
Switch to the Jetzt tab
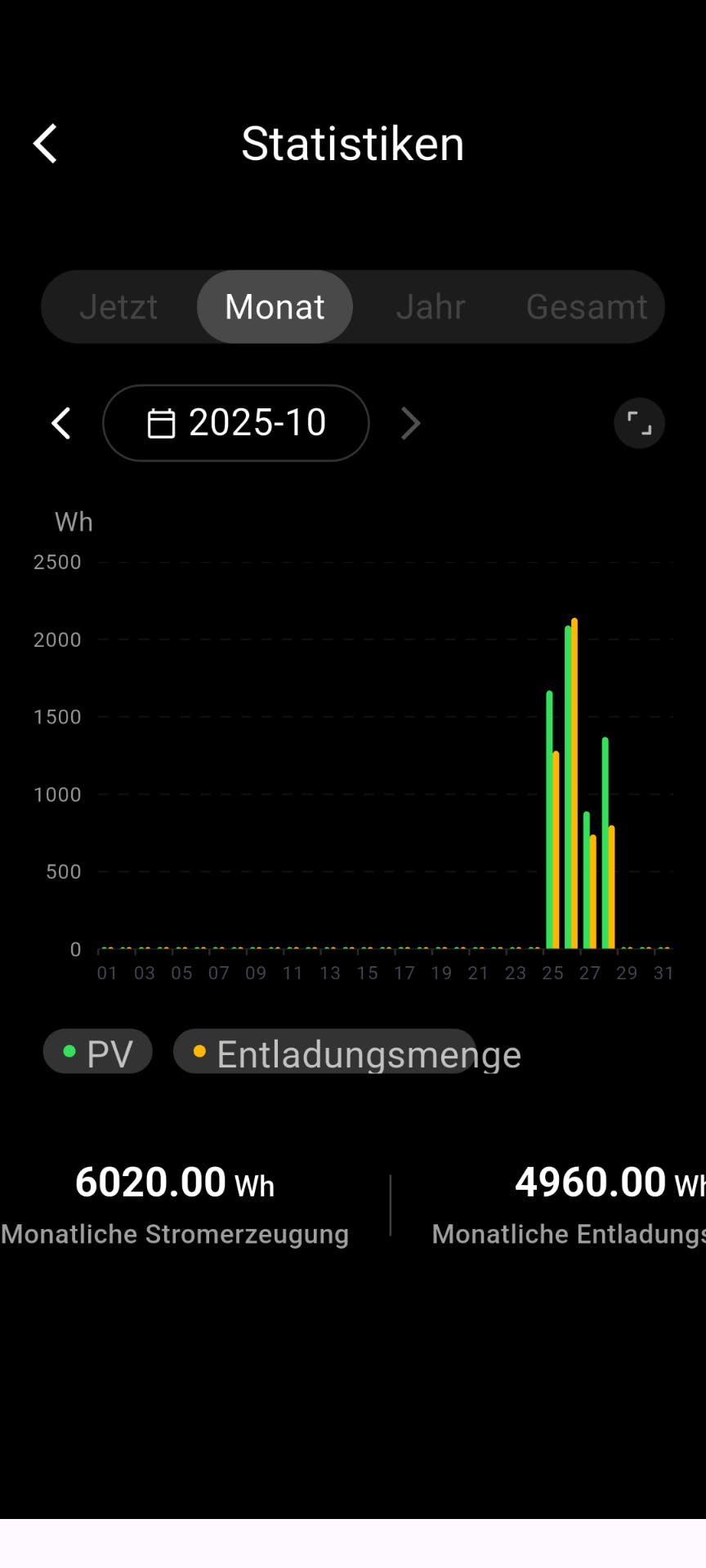coord(118,307)
